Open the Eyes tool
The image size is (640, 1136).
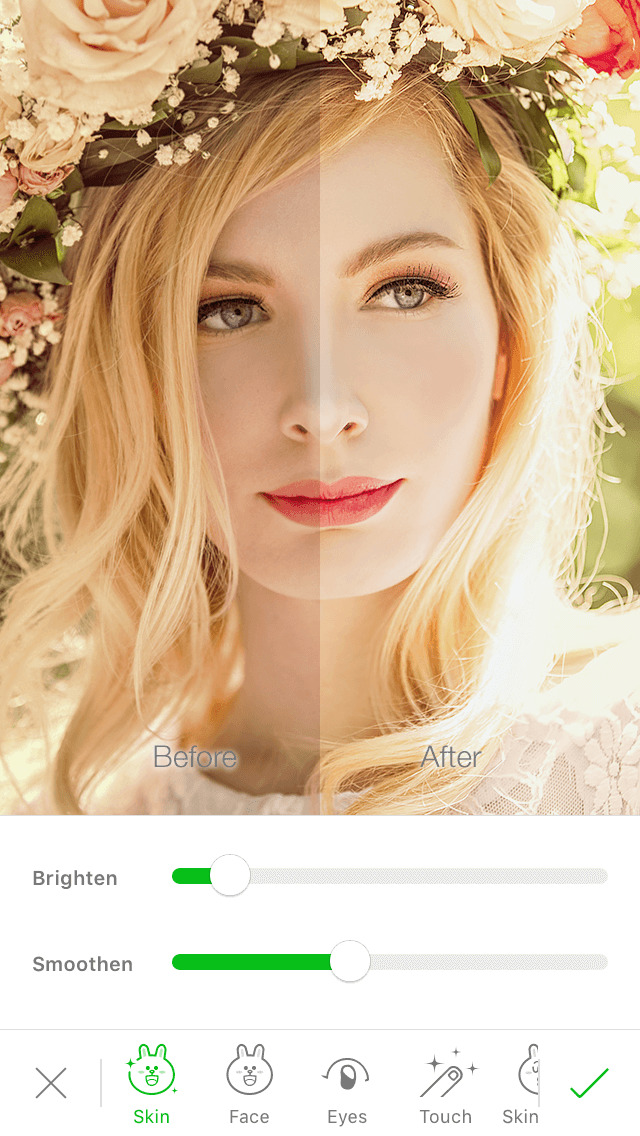point(347,1084)
